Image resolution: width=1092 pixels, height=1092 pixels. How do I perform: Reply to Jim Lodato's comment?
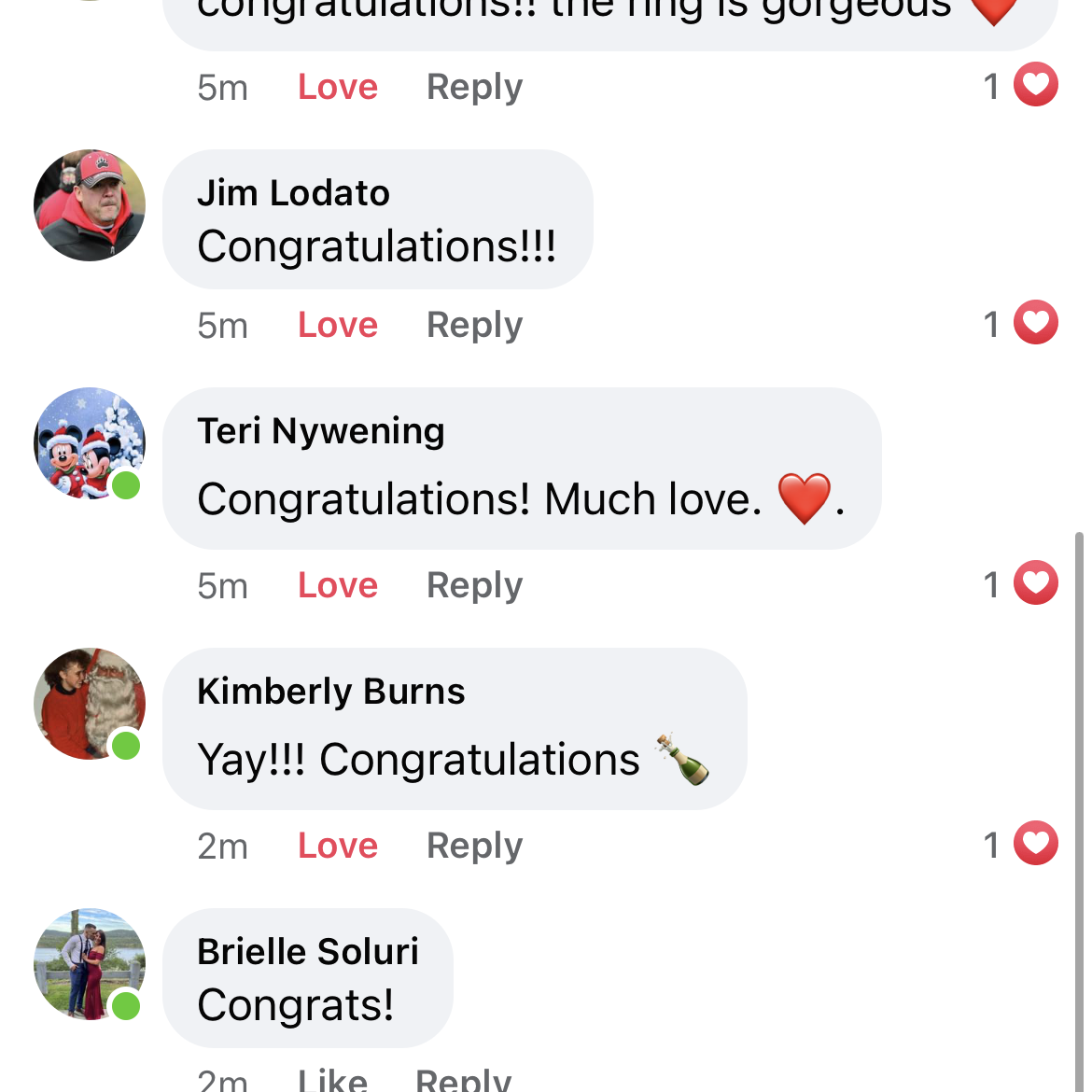(474, 325)
